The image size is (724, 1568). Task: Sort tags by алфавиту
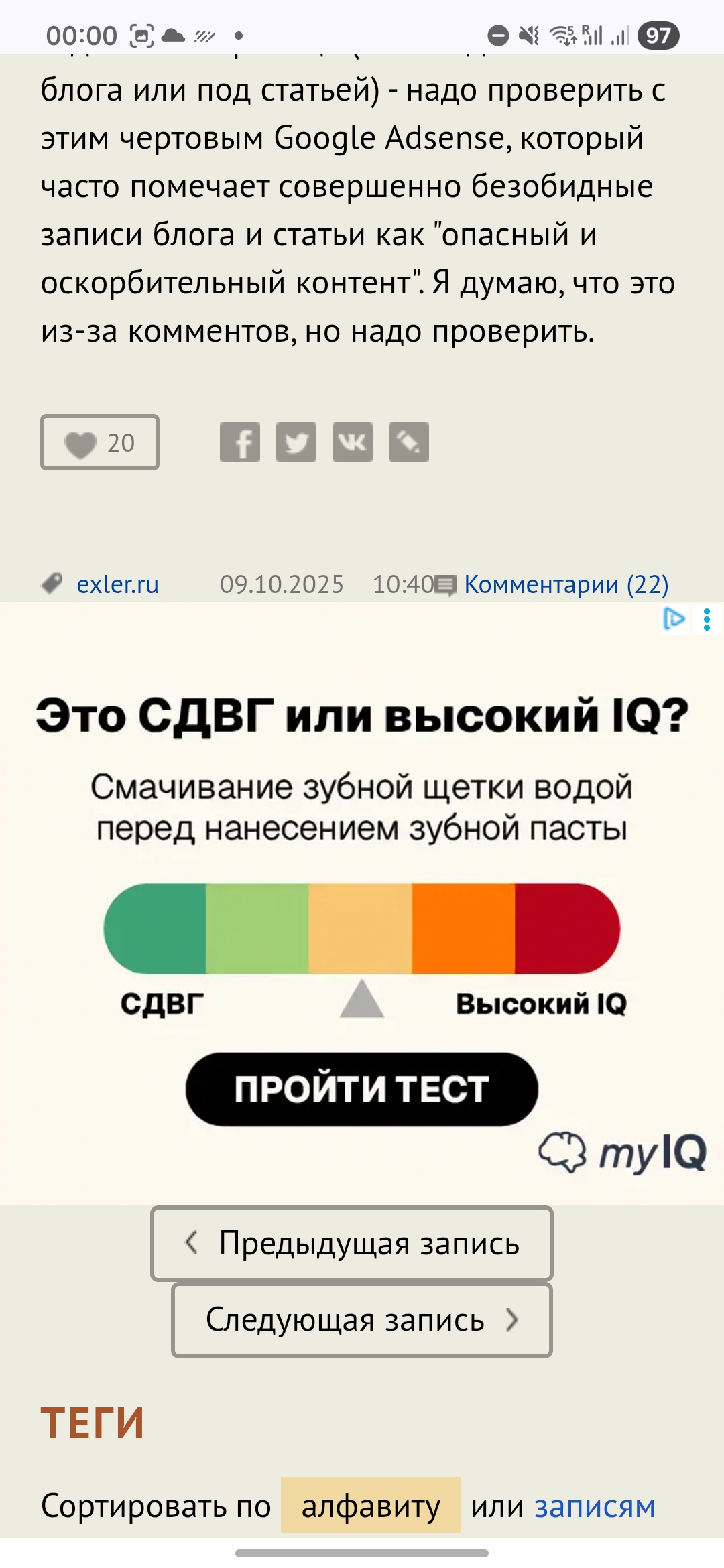tap(371, 1506)
